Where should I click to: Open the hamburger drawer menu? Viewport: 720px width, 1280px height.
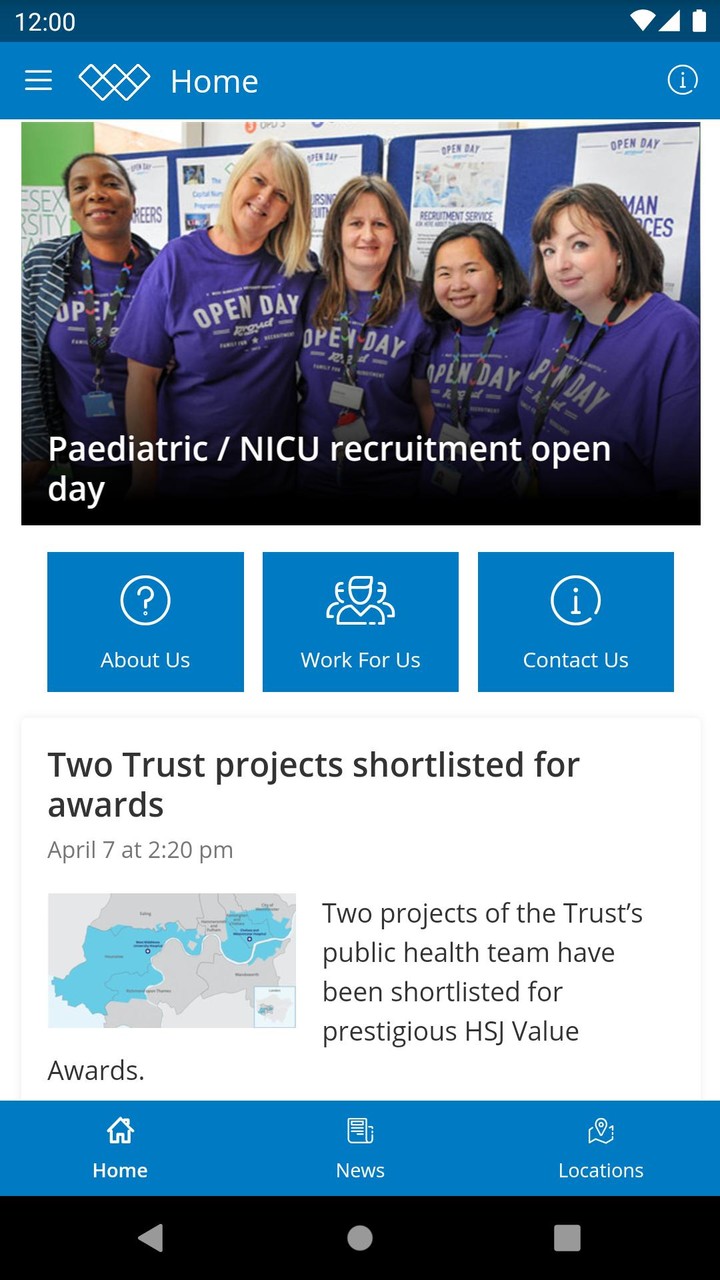click(38, 81)
